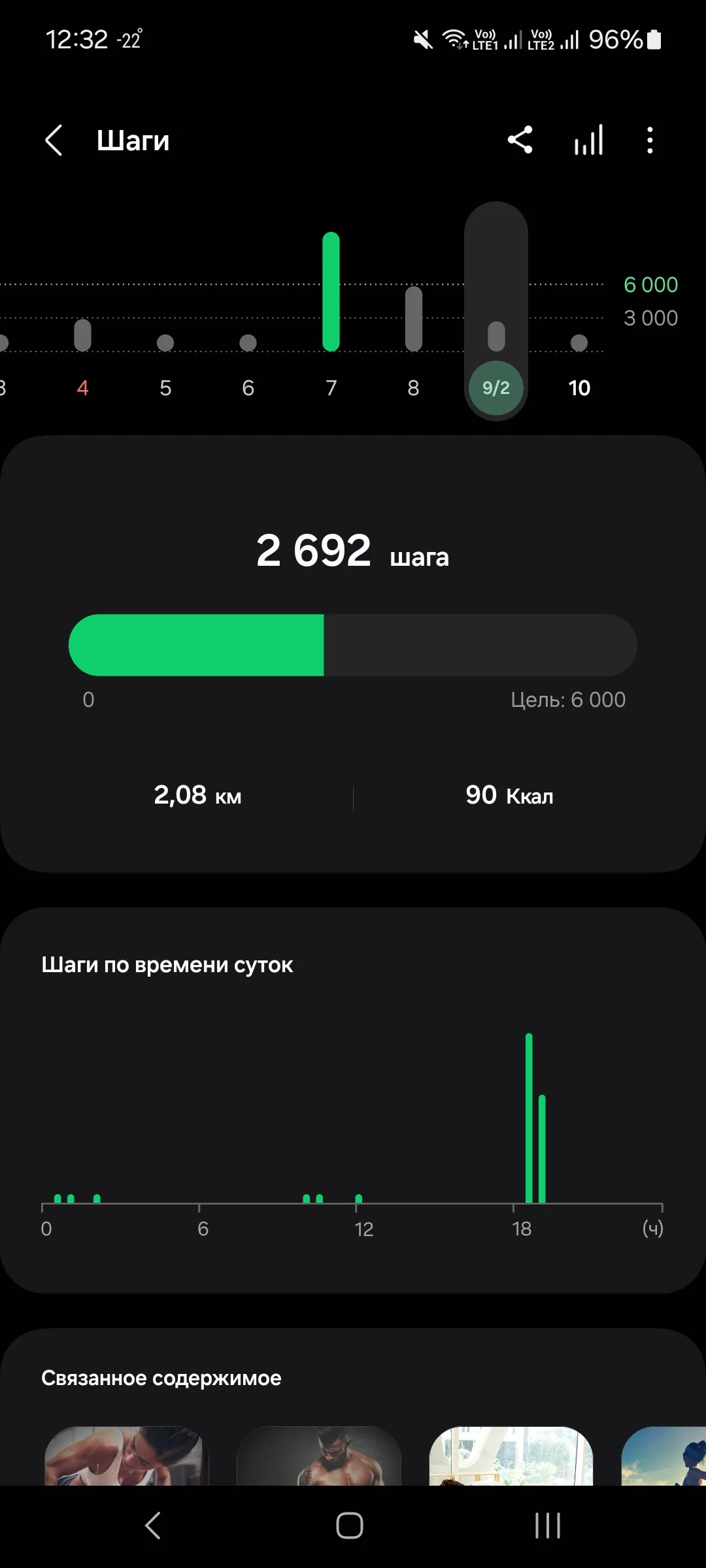Select day 10 in the steps chart
706x1568 pixels.
tap(579, 387)
